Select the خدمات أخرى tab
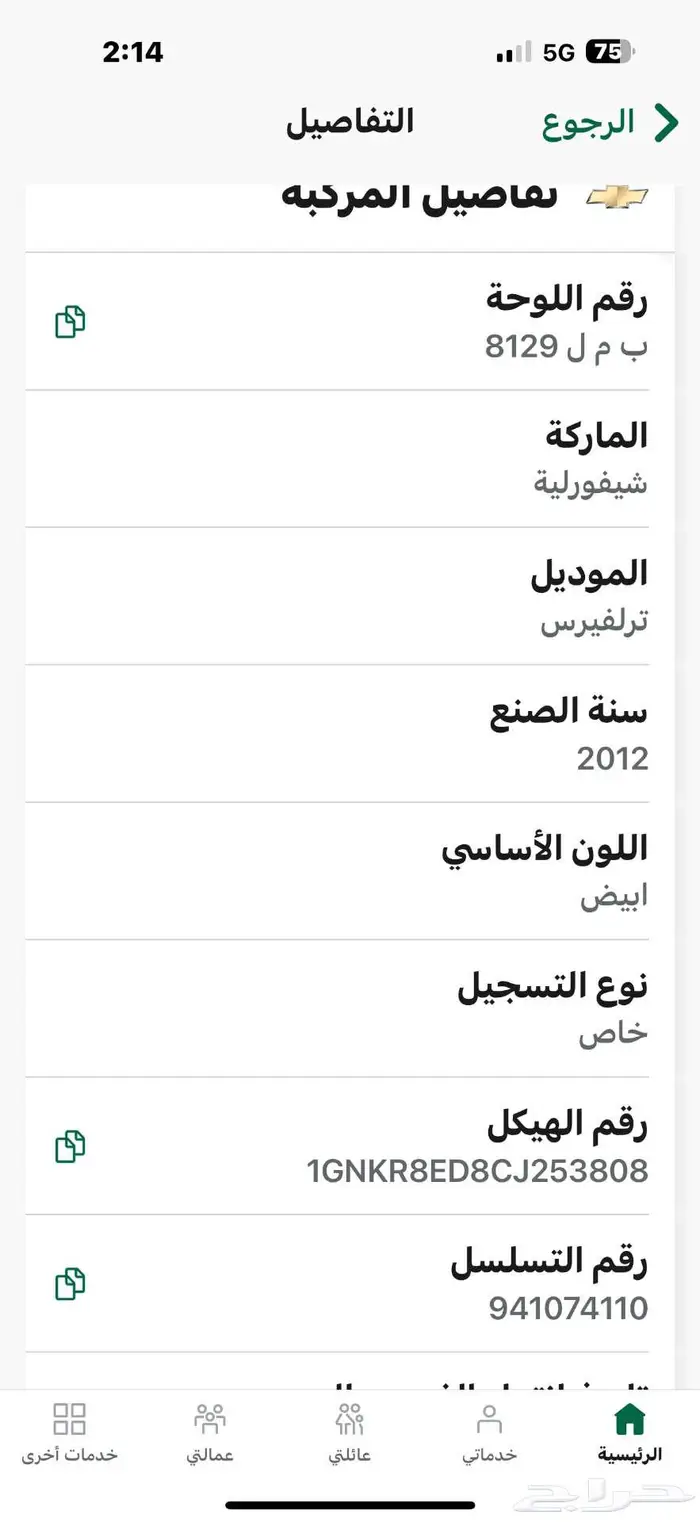Viewport: 700px width, 1522px height. 70,1432
